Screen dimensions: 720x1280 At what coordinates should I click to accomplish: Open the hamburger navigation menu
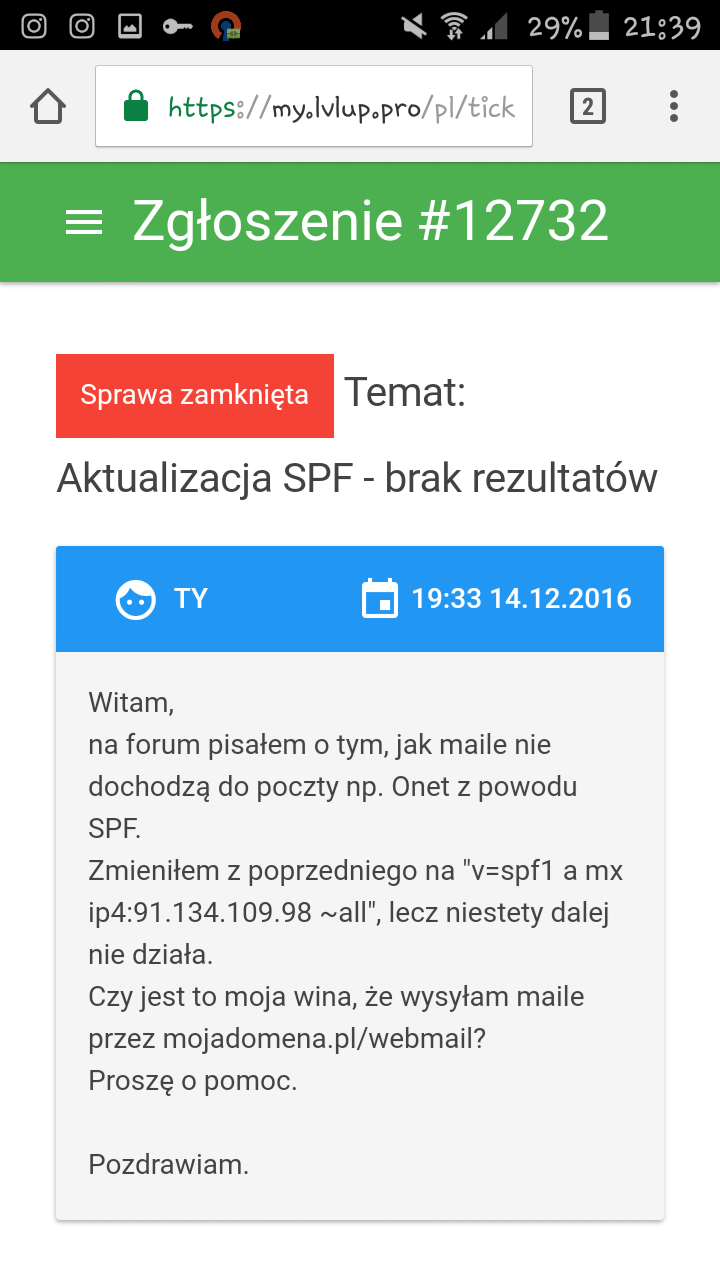pyautogui.click(x=84, y=222)
